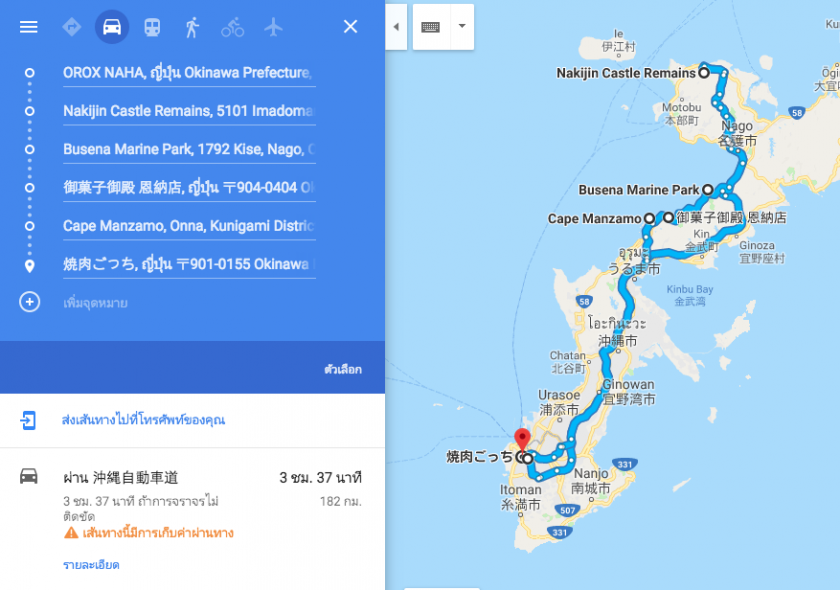This screenshot has height=590, width=840.
Task: Switch to walking travel mode
Action: 192,27
